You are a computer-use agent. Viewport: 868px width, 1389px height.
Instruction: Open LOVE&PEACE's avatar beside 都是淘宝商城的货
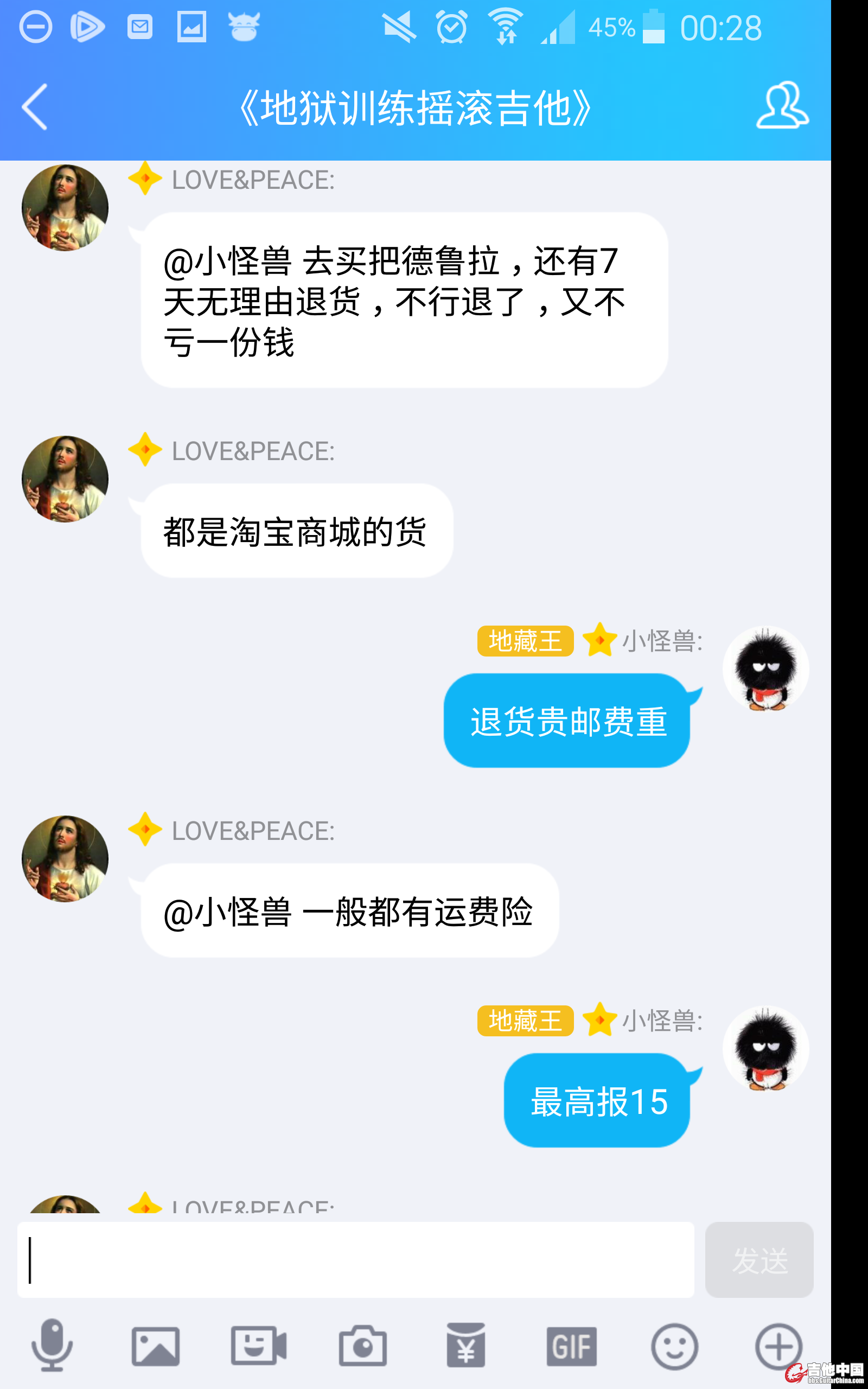tap(65, 479)
